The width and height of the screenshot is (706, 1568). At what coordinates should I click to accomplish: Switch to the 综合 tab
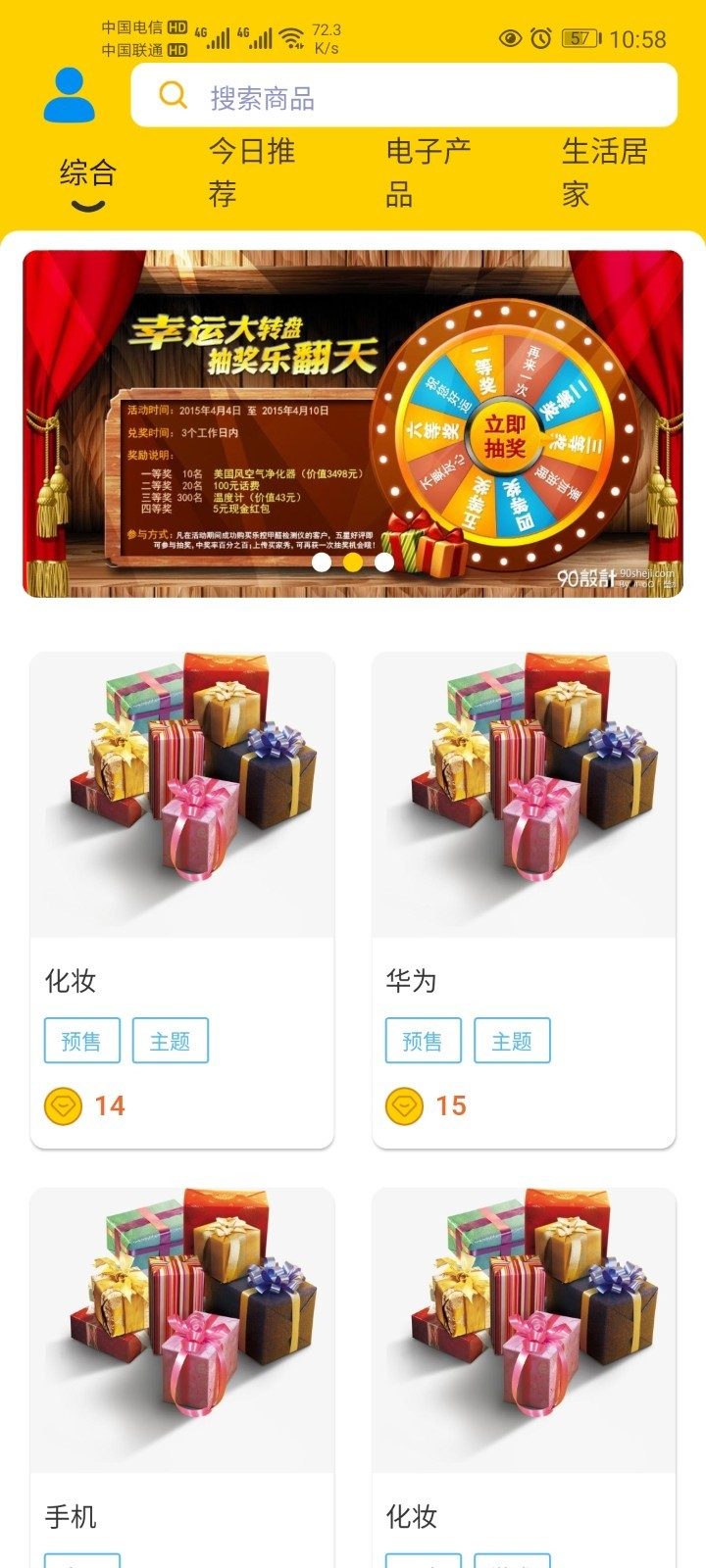click(88, 174)
